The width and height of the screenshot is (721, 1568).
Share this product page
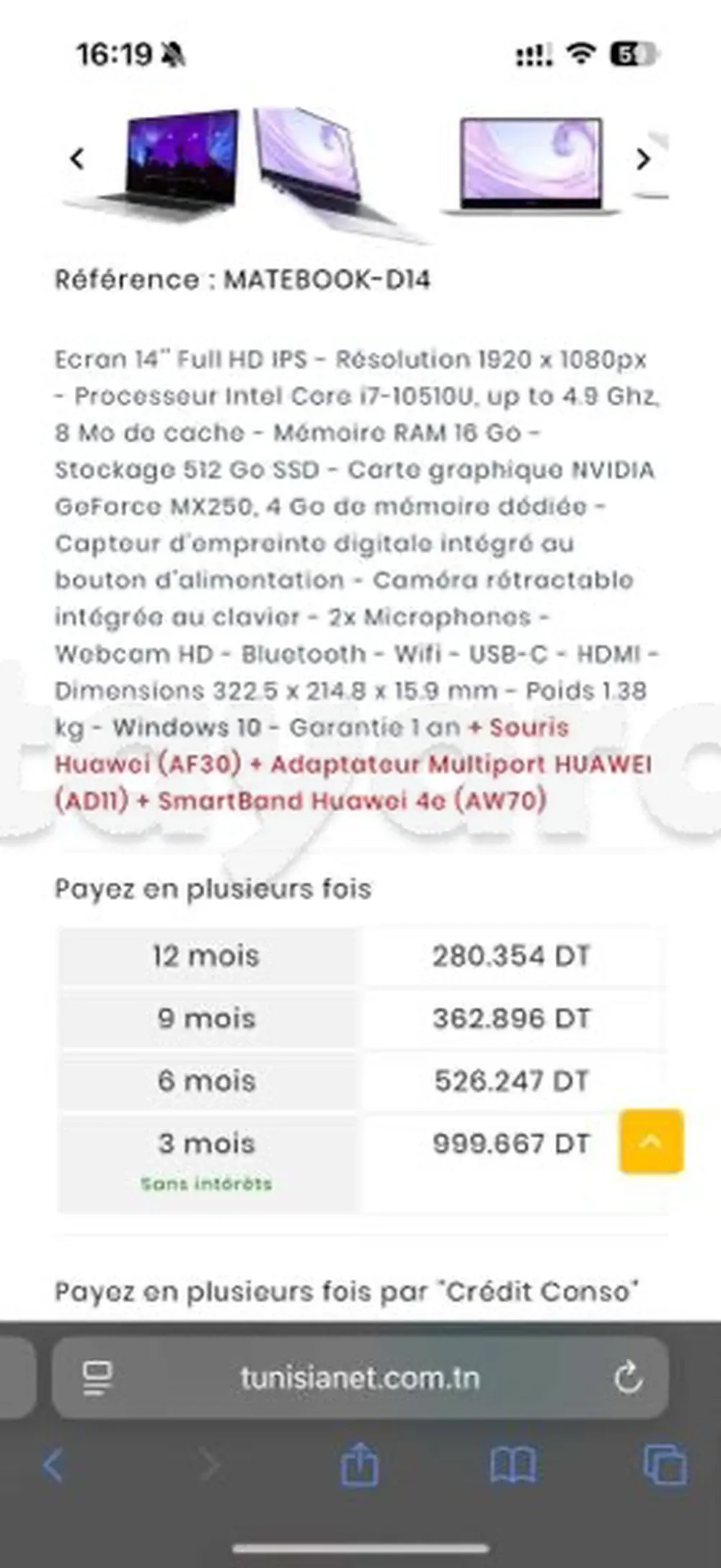(359, 1465)
